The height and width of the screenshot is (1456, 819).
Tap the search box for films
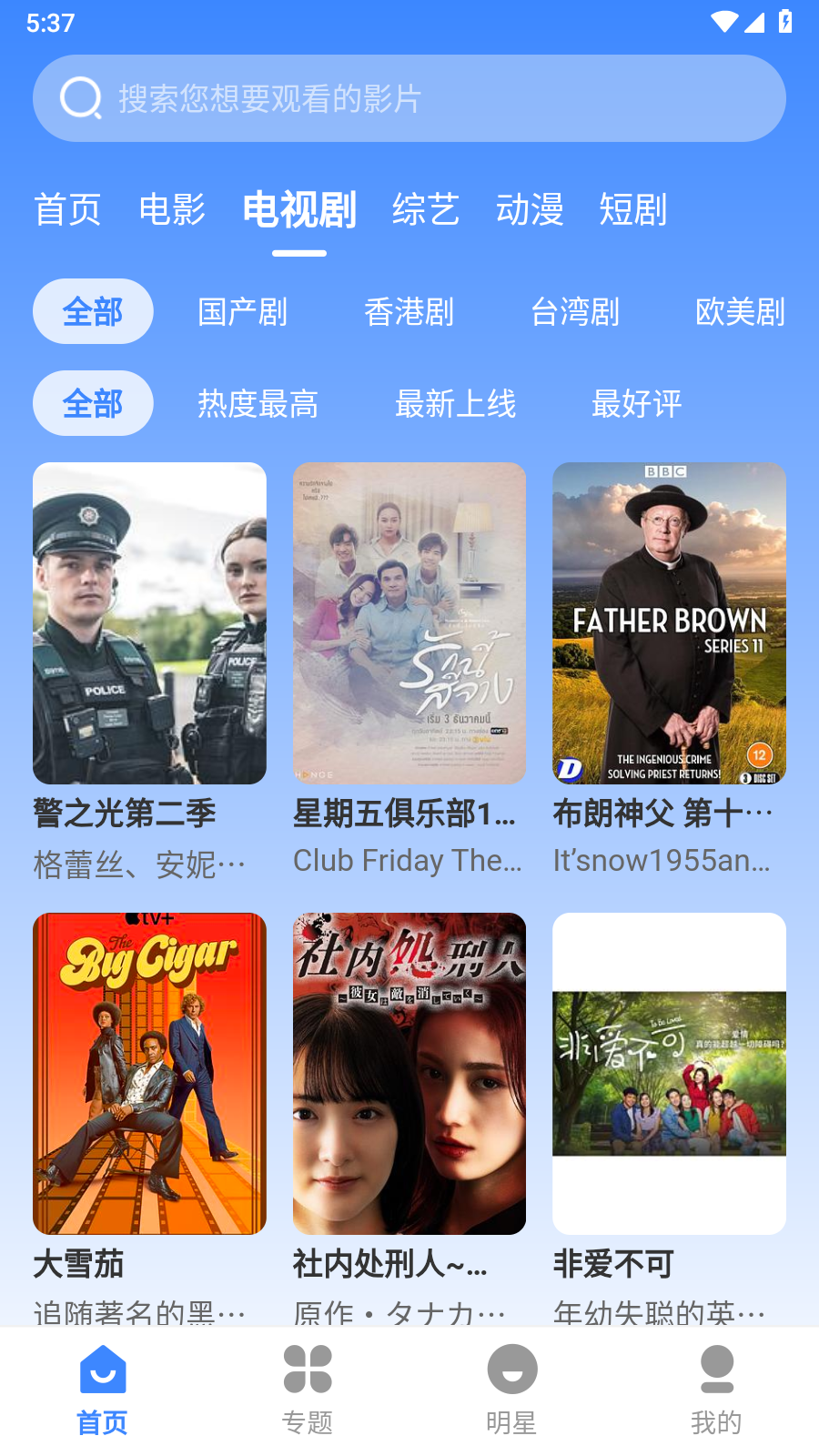(x=409, y=98)
